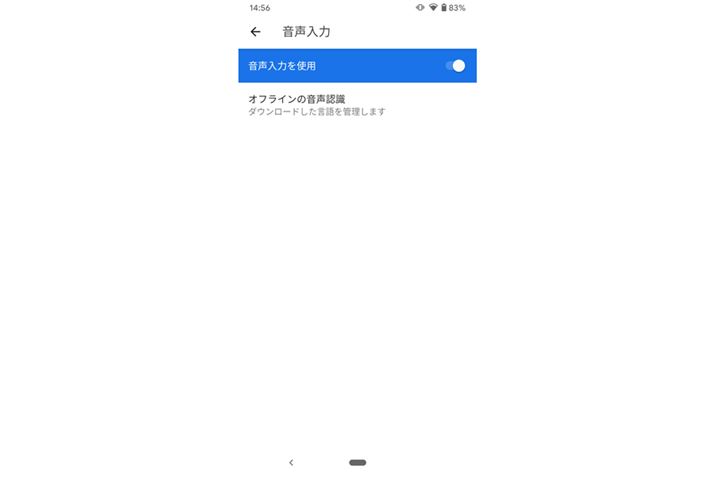Tap the home pill in navigation bar
Image resolution: width=715 pixels, height=477 pixels.
(x=358, y=462)
